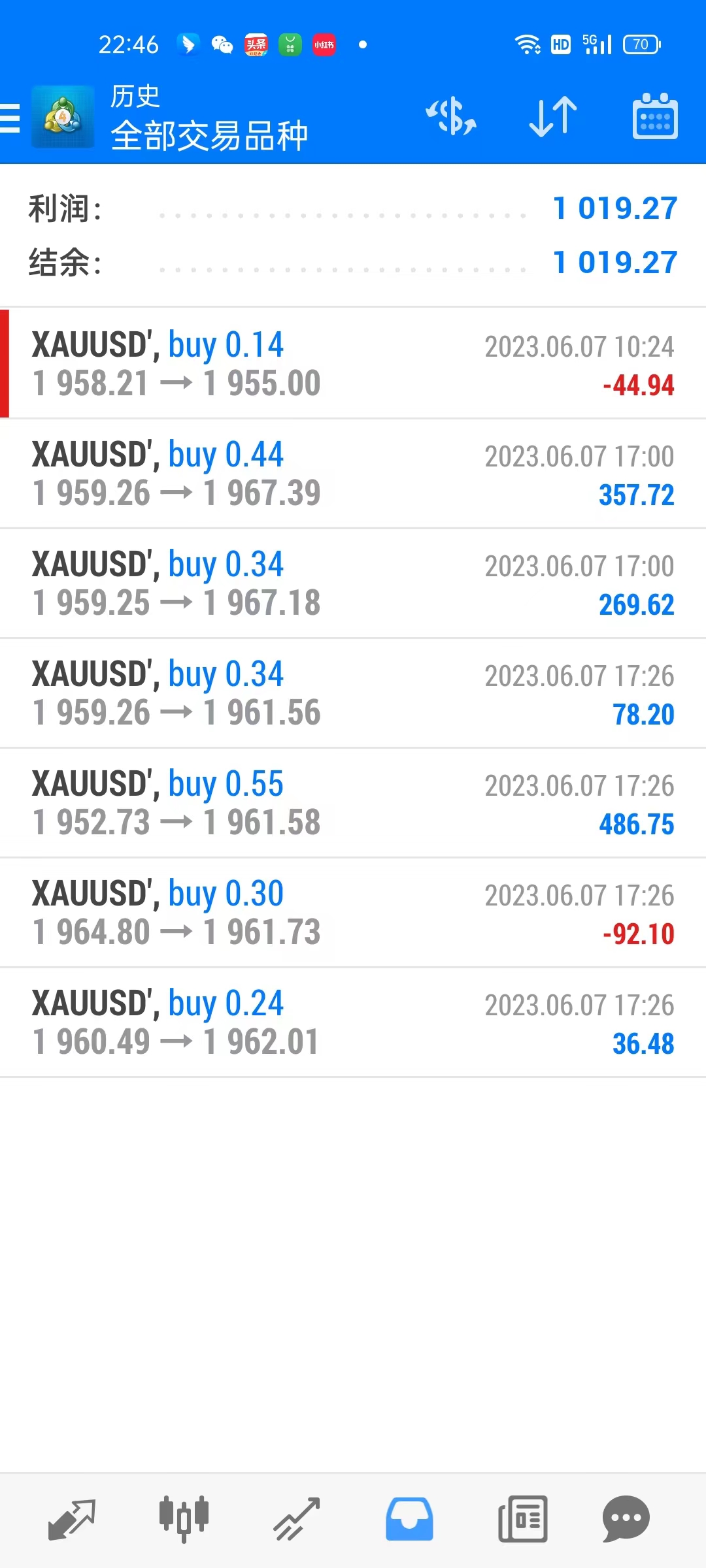Viewport: 706px width, 1568px height.
Task: Open the buy 0.24 trade details
Action: tap(353, 1022)
